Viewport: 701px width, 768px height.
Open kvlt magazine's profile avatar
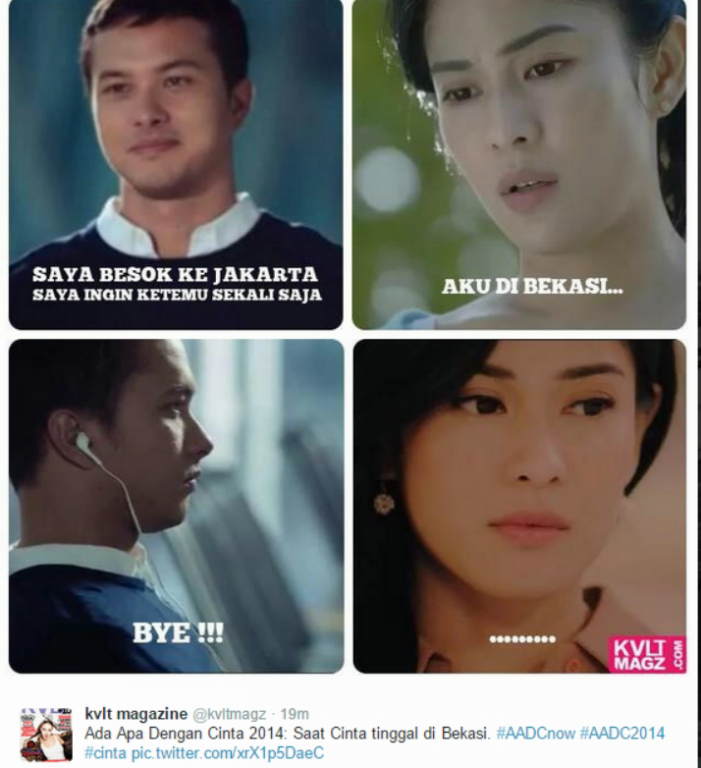pos(46,735)
